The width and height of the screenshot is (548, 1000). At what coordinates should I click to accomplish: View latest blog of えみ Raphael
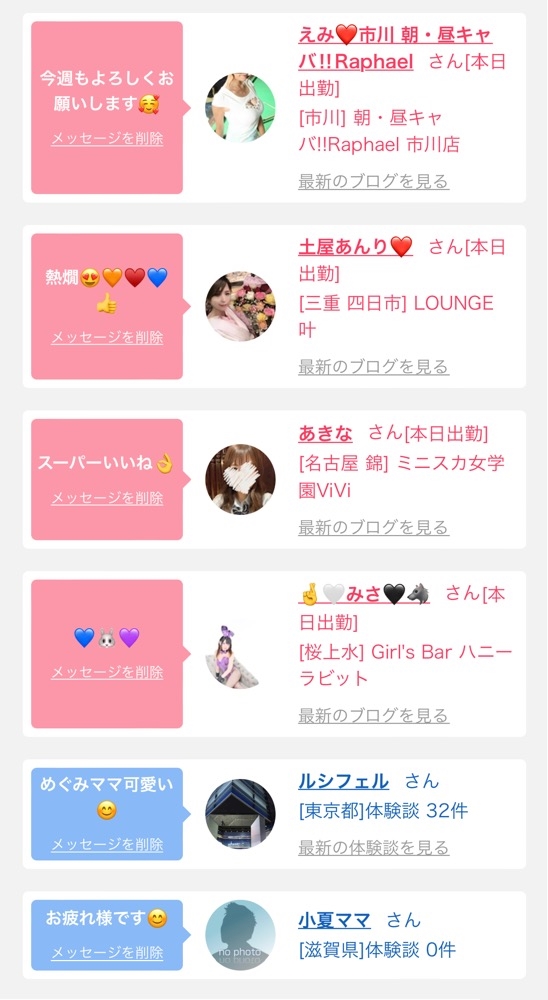click(x=373, y=181)
